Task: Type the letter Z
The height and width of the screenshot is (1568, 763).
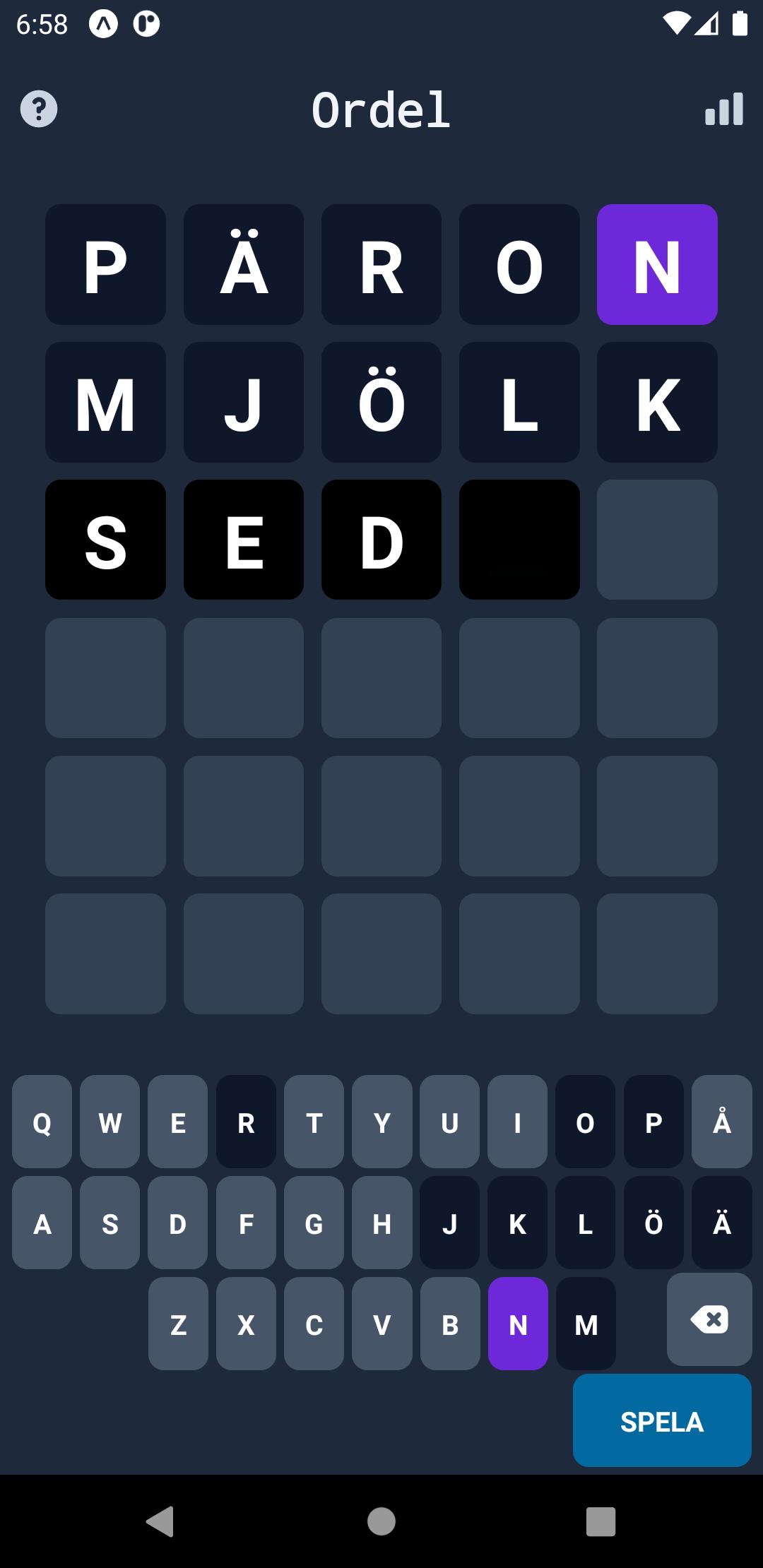Action: pyautogui.click(x=178, y=1324)
